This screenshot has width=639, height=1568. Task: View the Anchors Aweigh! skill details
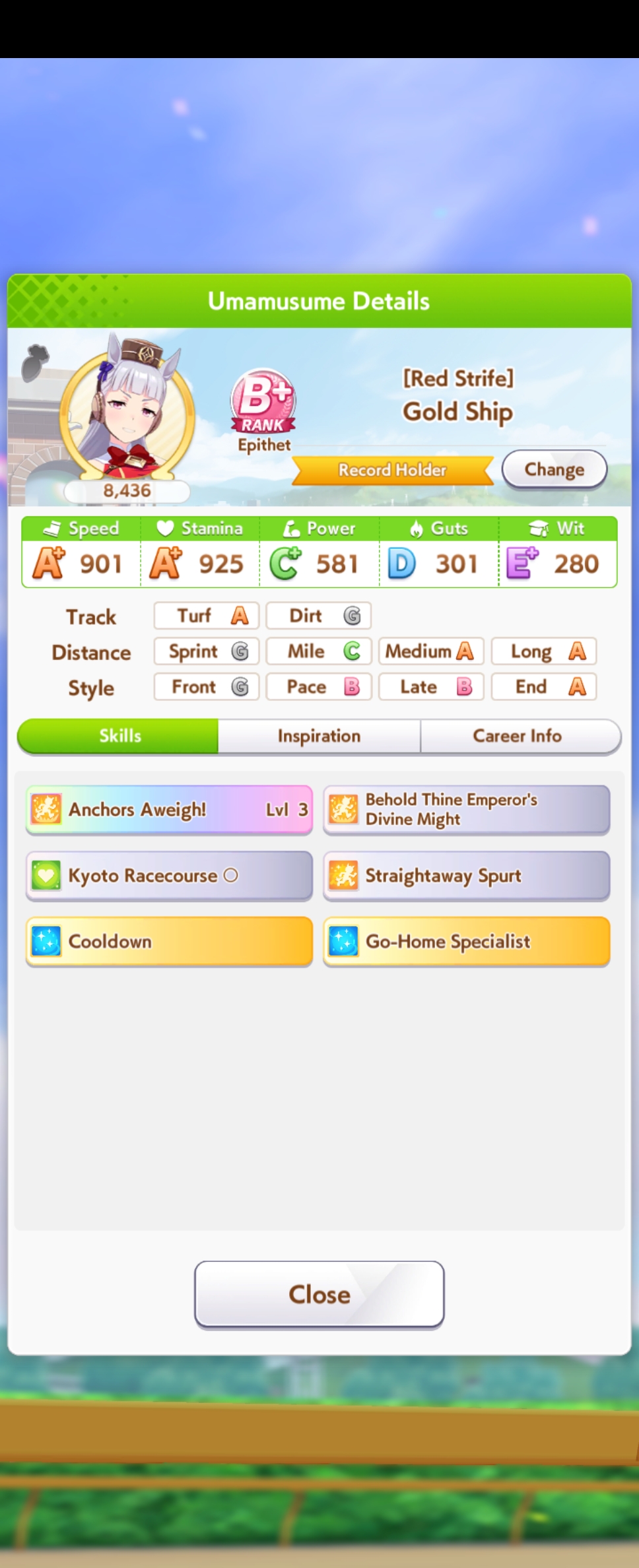[x=169, y=810]
